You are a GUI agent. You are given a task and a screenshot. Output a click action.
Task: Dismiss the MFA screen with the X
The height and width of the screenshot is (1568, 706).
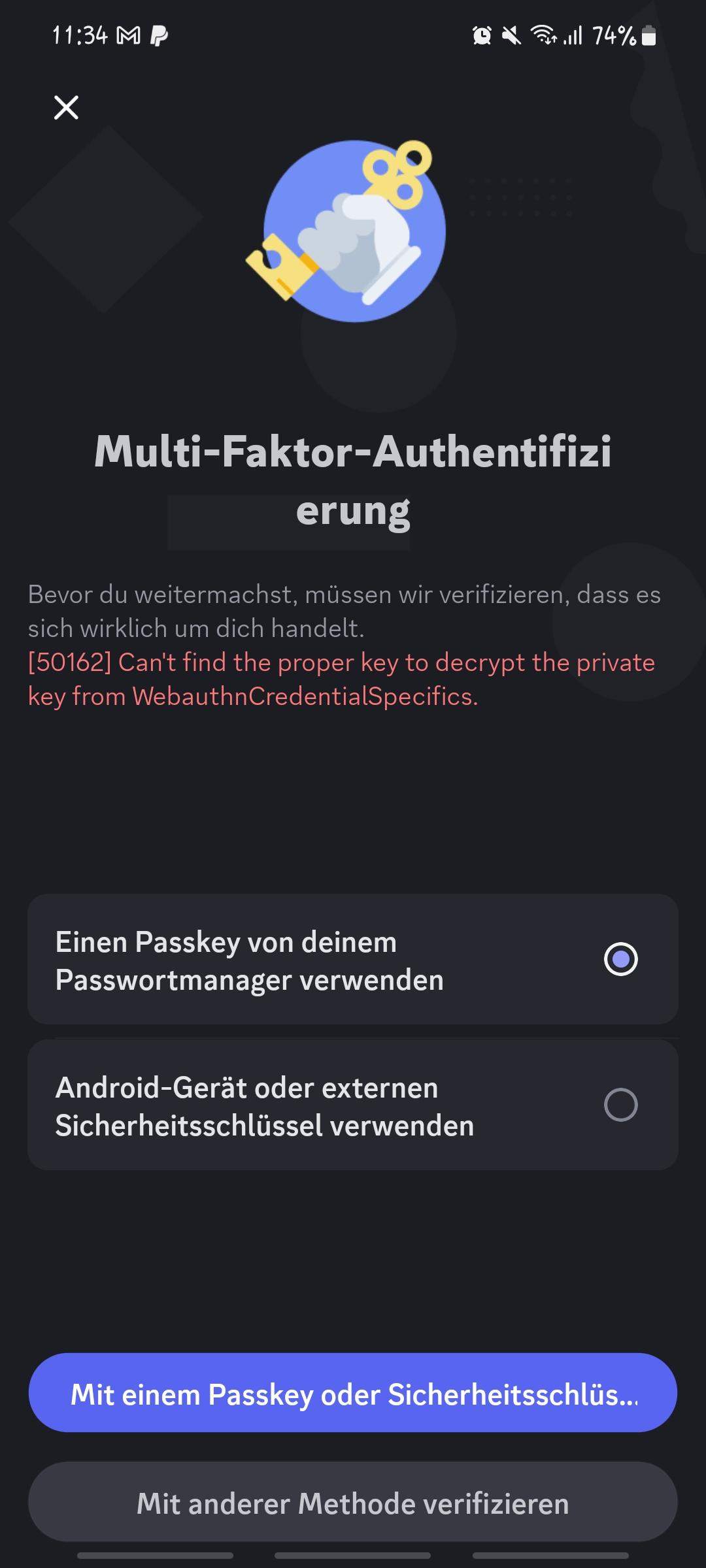(x=65, y=106)
